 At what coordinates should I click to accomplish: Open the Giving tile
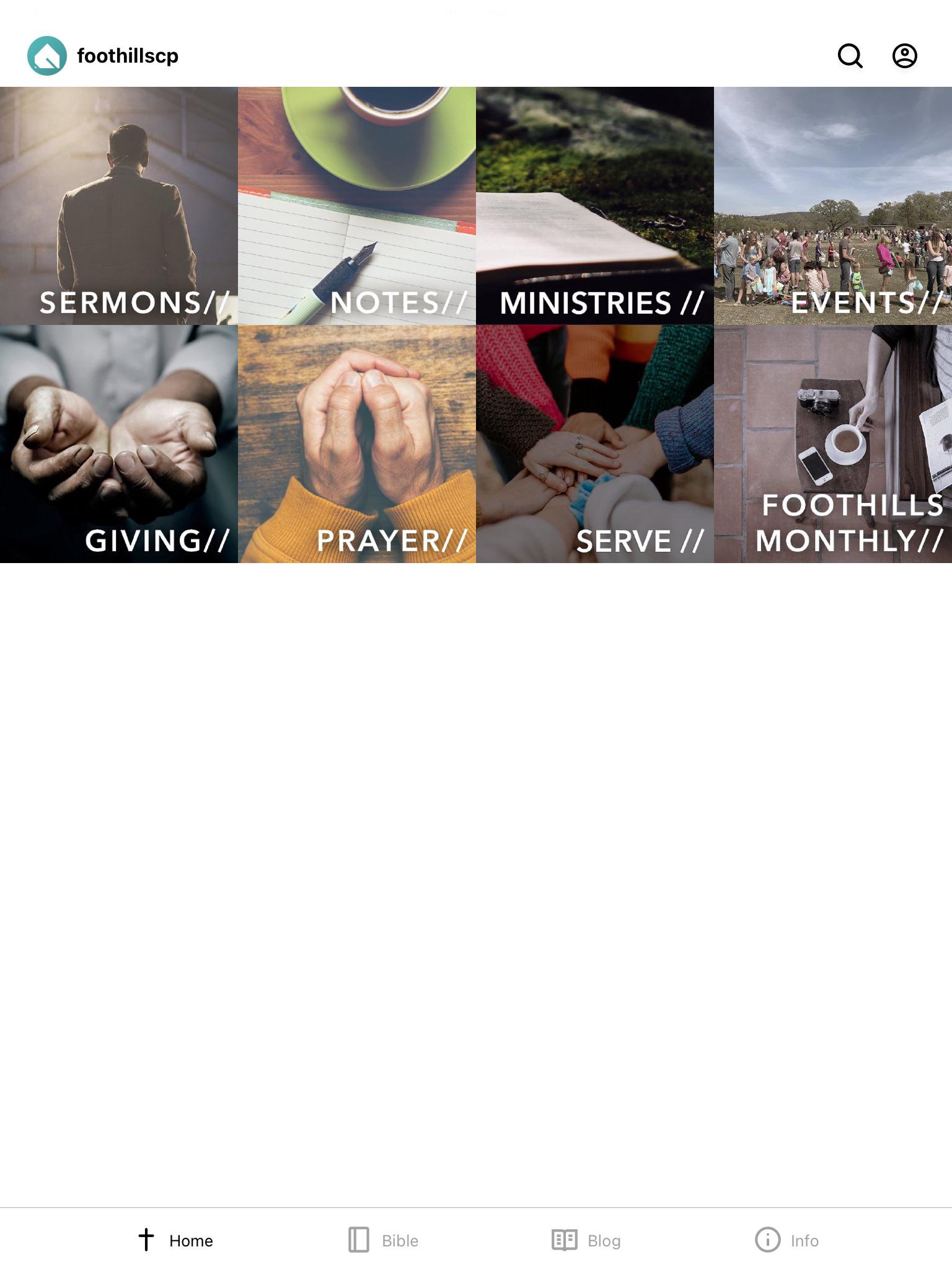(x=119, y=444)
